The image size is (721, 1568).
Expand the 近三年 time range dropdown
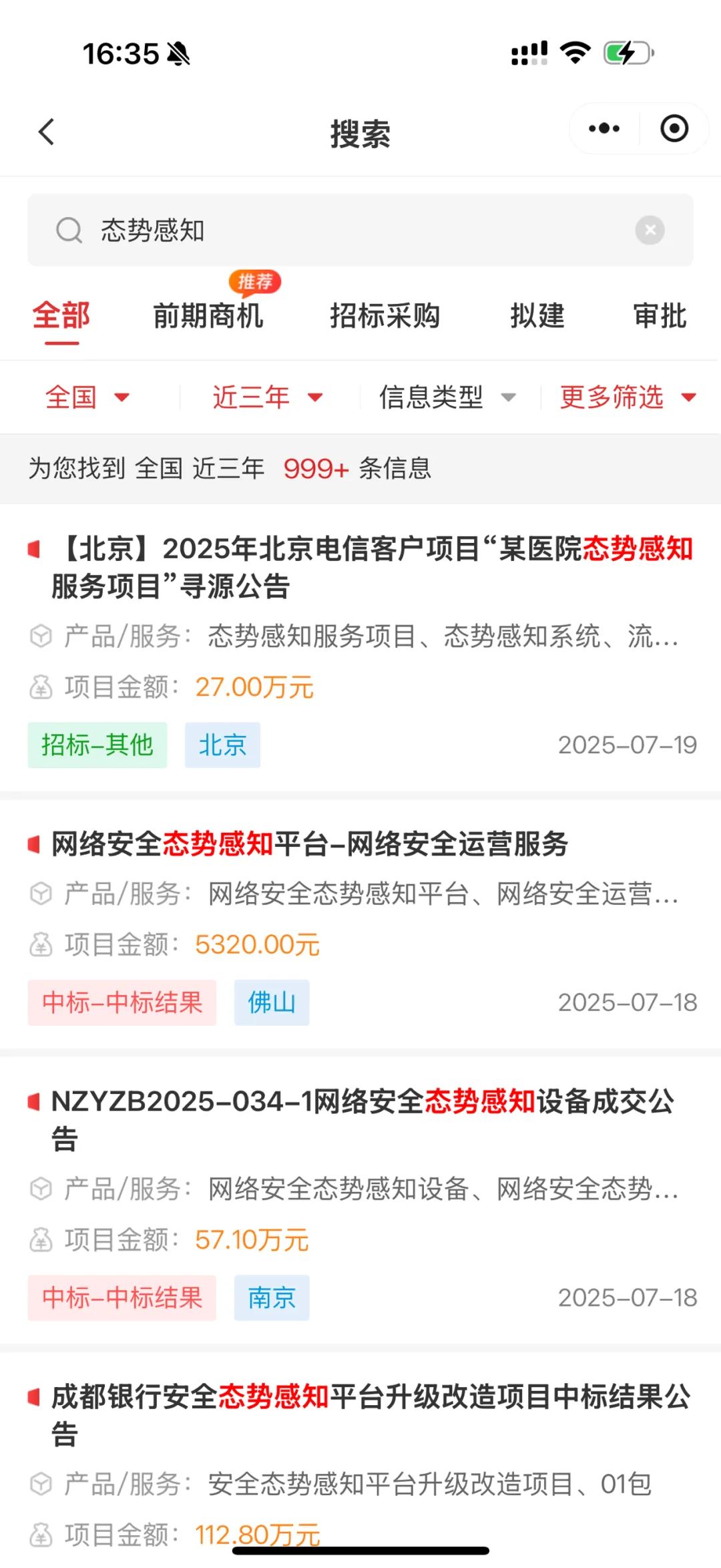click(268, 397)
